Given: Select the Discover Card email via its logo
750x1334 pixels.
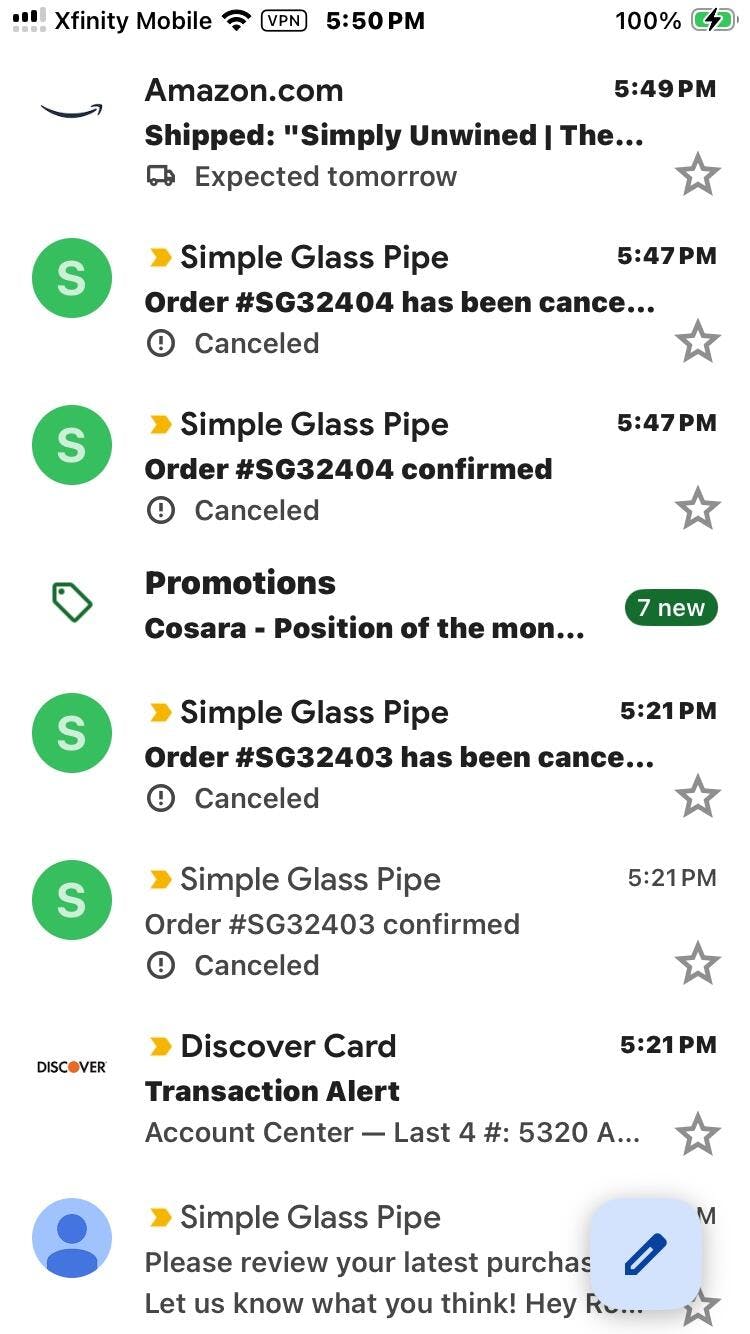Looking at the screenshot, I should [72, 1067].
